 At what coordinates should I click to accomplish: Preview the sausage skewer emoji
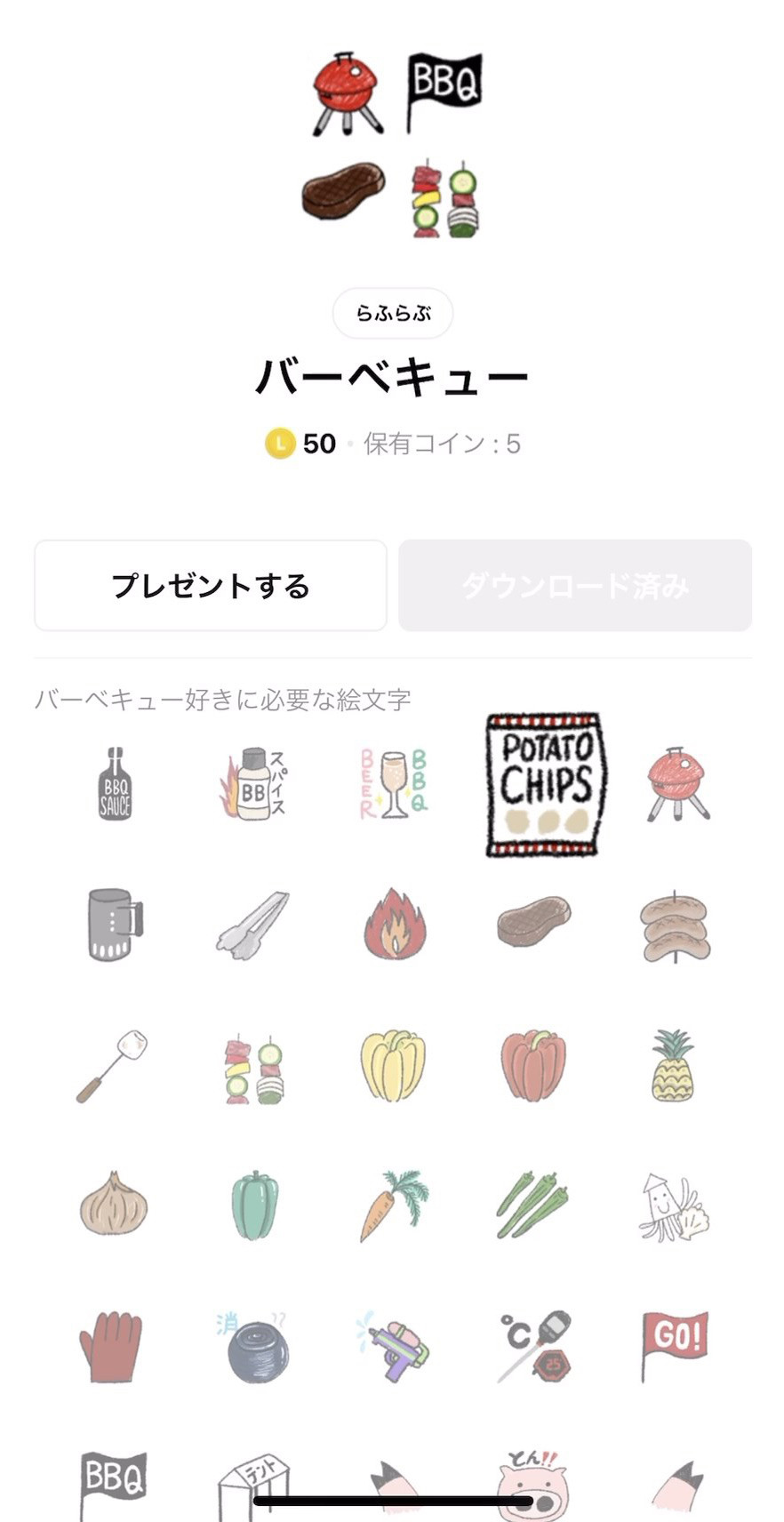pos(675,925)
